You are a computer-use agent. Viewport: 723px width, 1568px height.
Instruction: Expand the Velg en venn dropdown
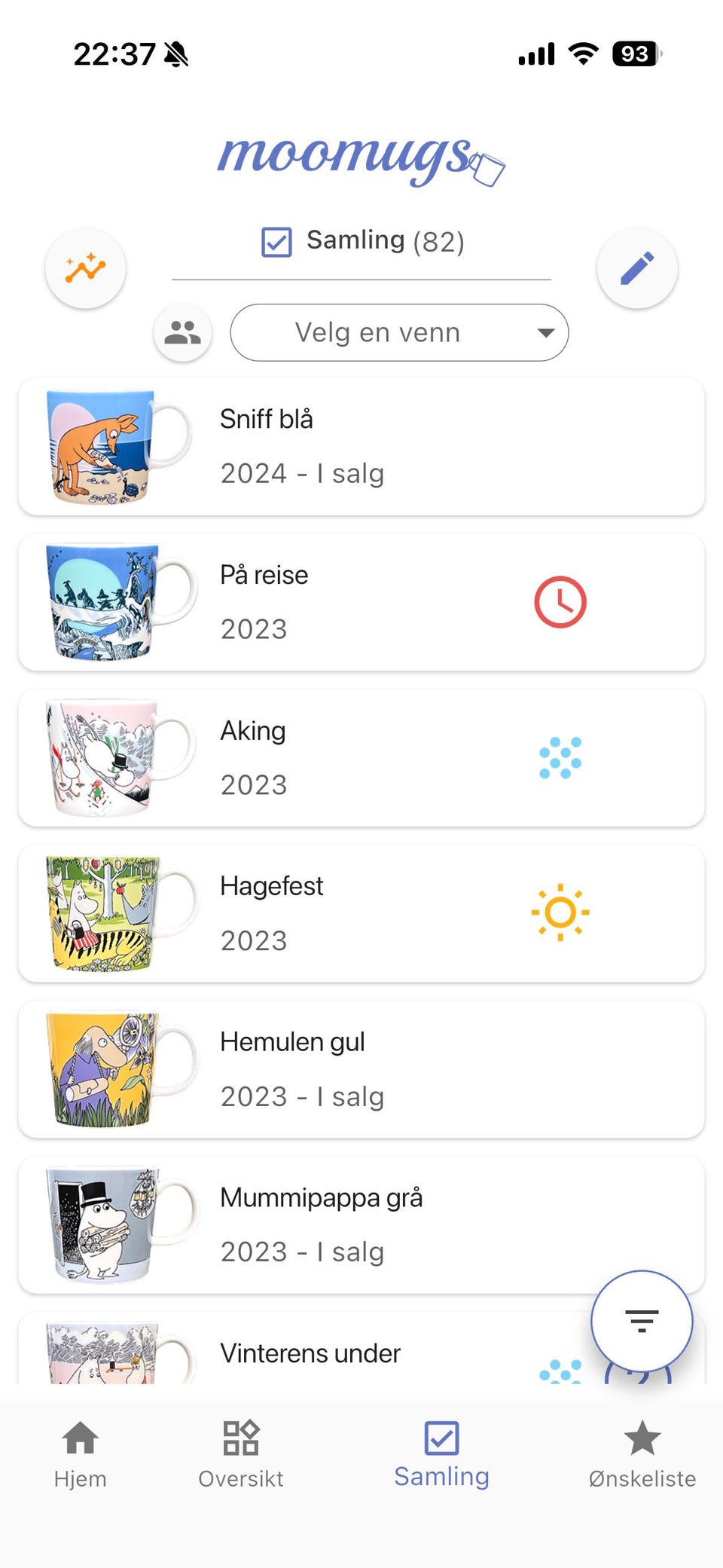tap(399, 332)
